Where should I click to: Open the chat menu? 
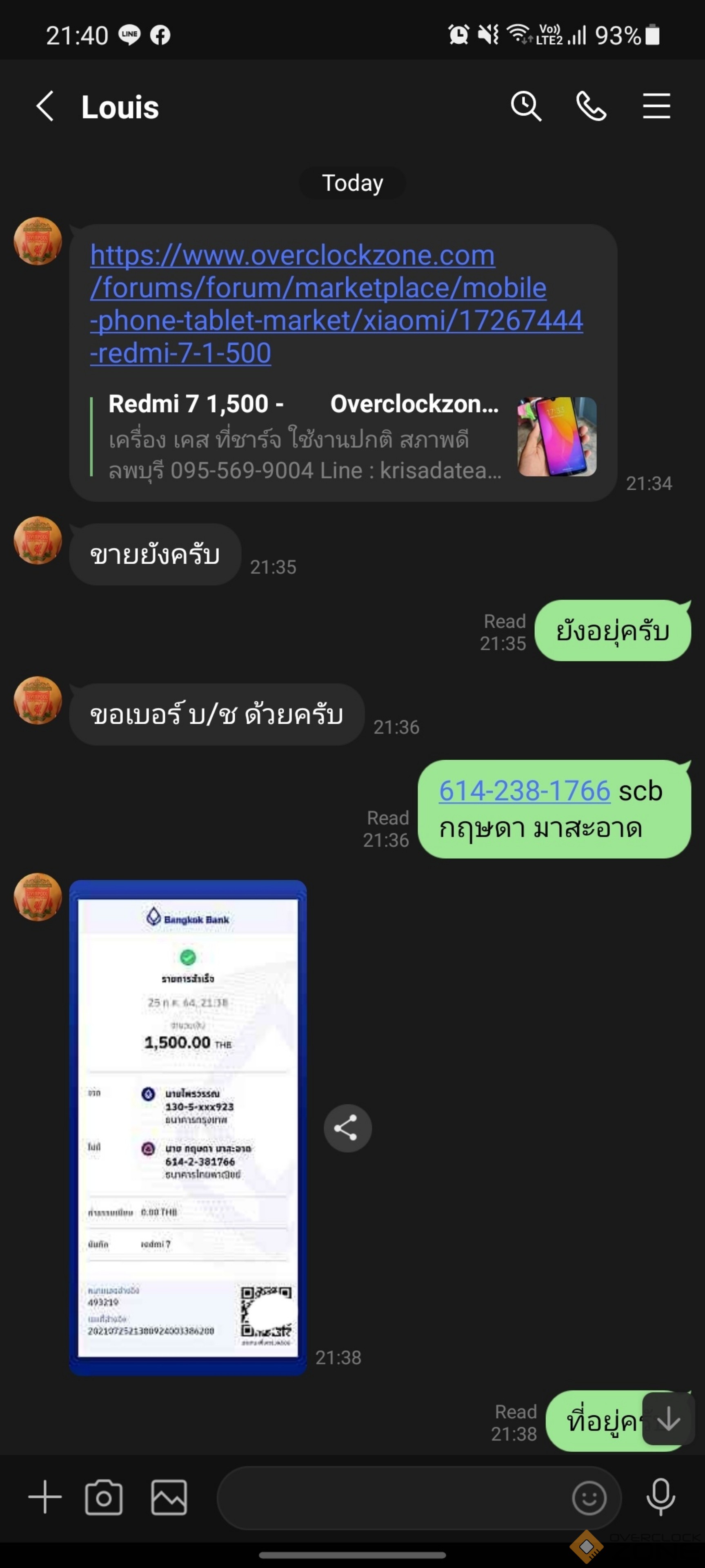656,107
